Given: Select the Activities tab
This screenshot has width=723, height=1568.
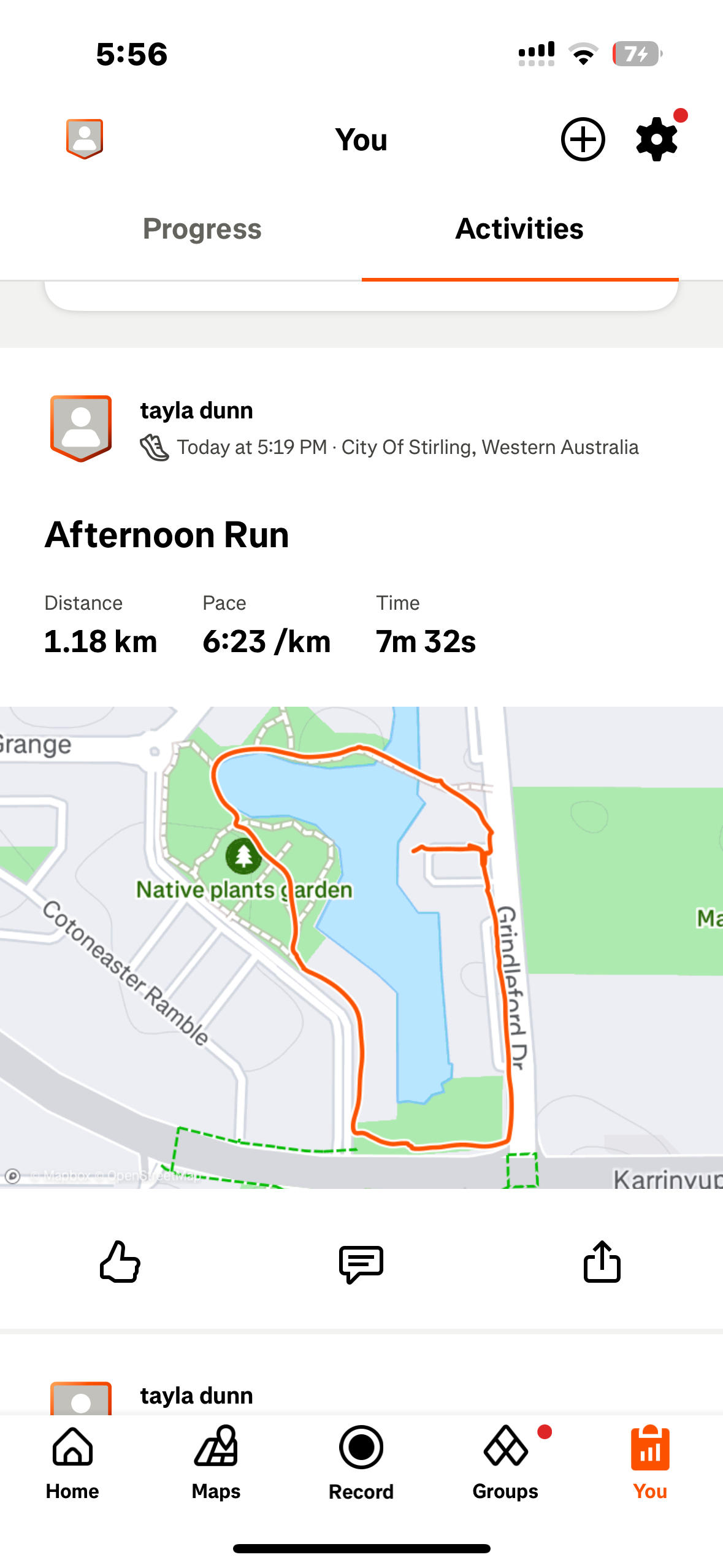Looking at the screenshot, I should tap(519, 229).
